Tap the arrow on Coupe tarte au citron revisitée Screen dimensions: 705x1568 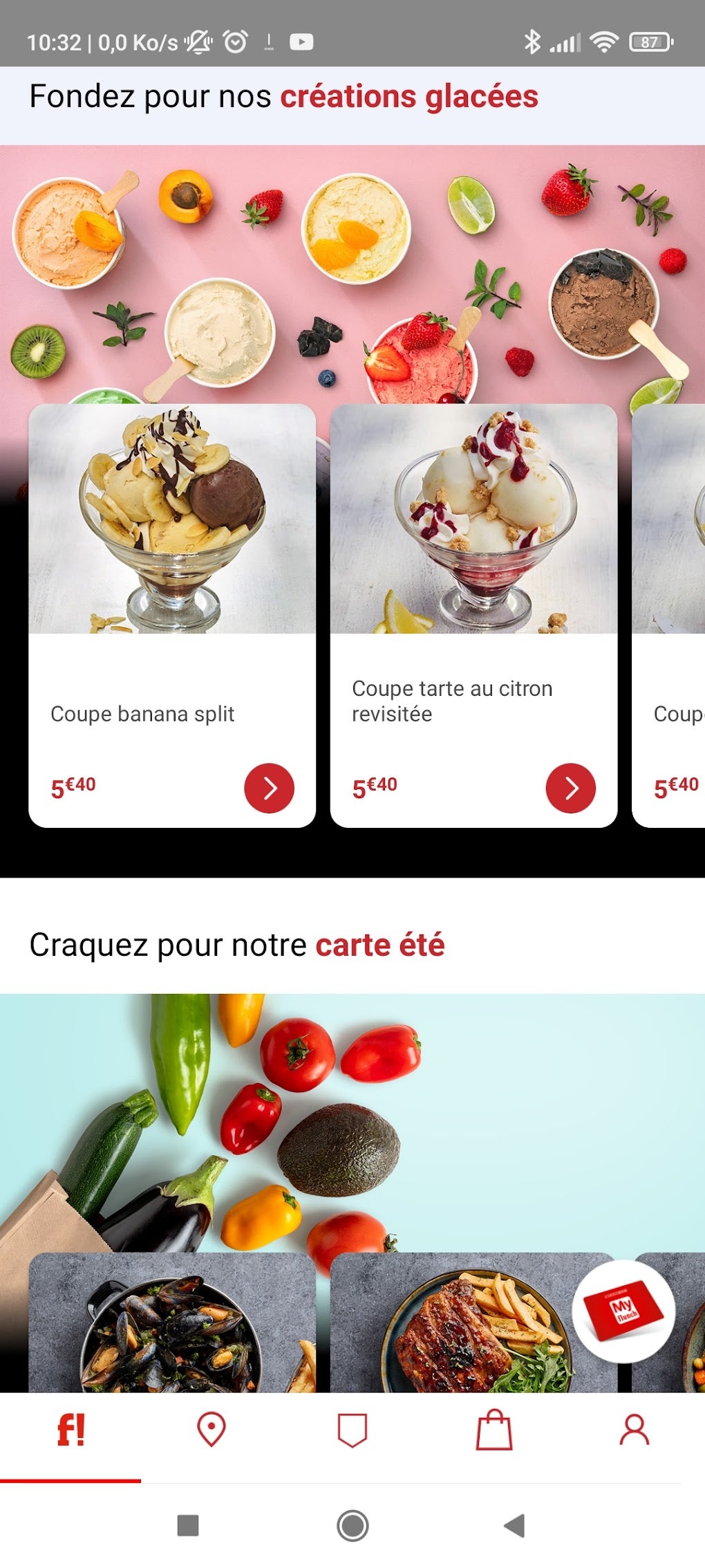(570, 788)
